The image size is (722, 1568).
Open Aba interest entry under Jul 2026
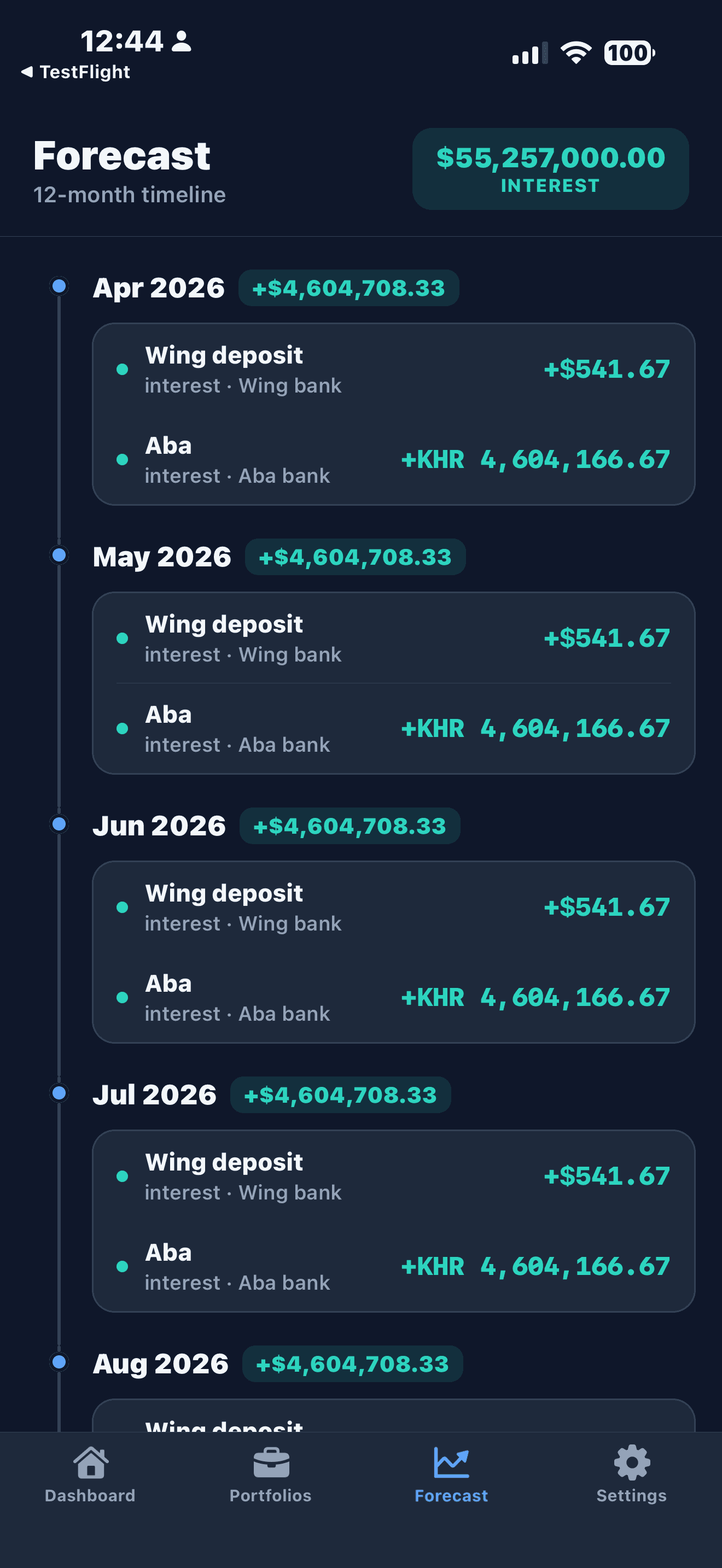coord(393,1267)
